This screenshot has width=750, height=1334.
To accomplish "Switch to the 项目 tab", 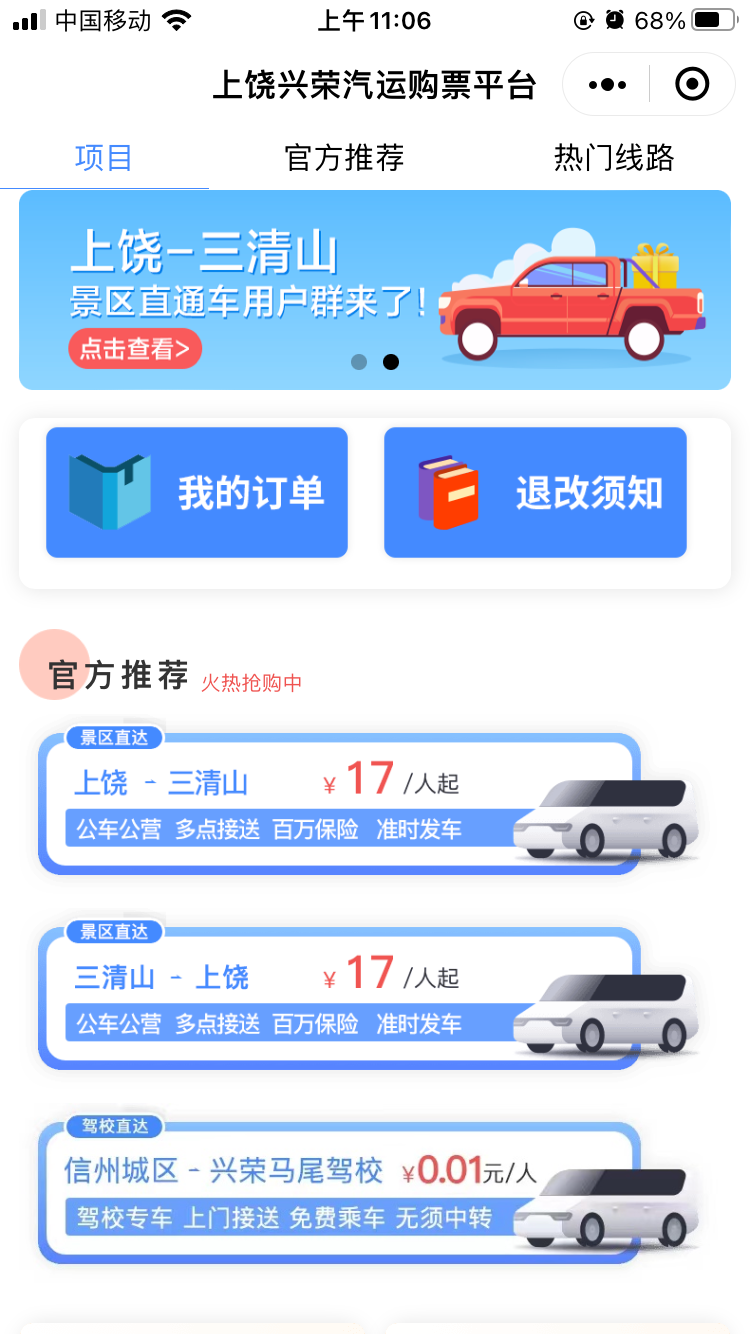I will pos(104,158).
